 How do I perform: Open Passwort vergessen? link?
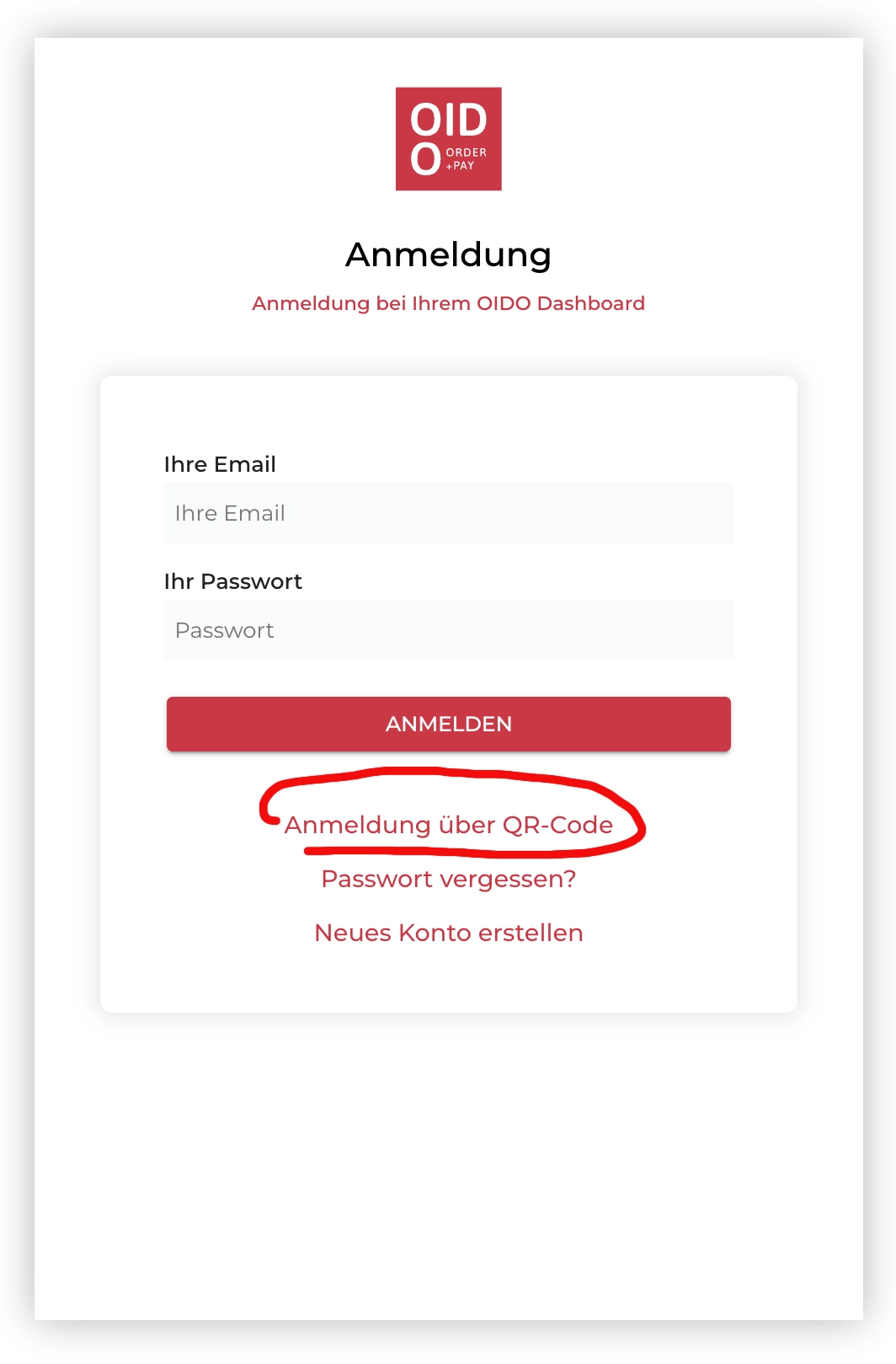tap(448, 879)
